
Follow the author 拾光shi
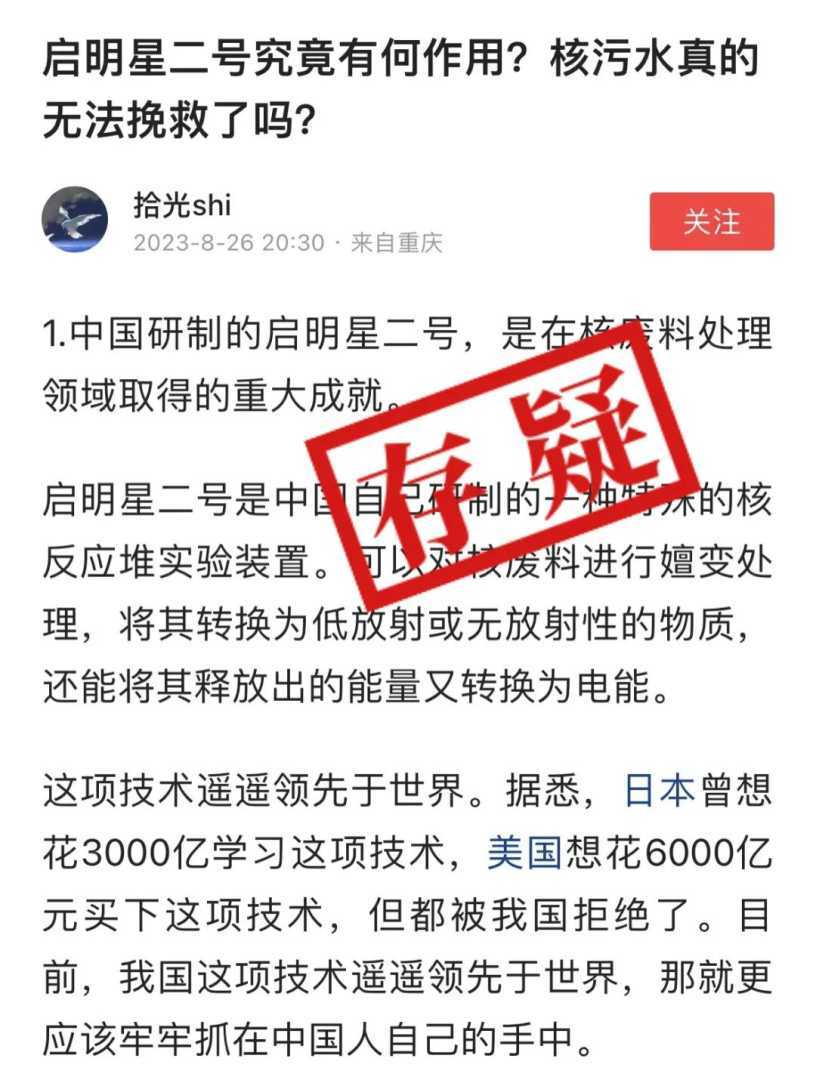pos(711,221)
